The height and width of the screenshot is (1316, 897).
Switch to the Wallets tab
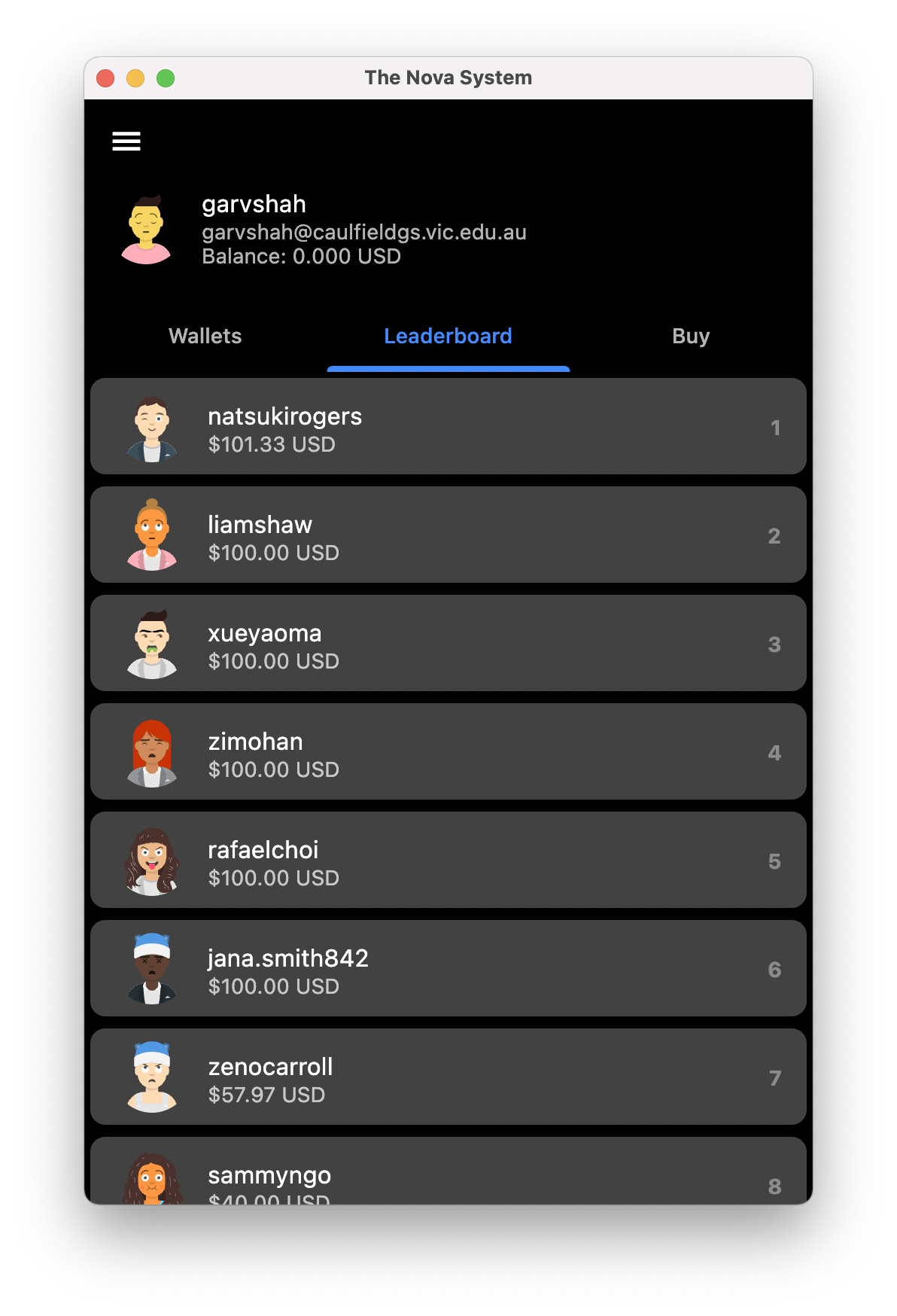coord(205,336)
